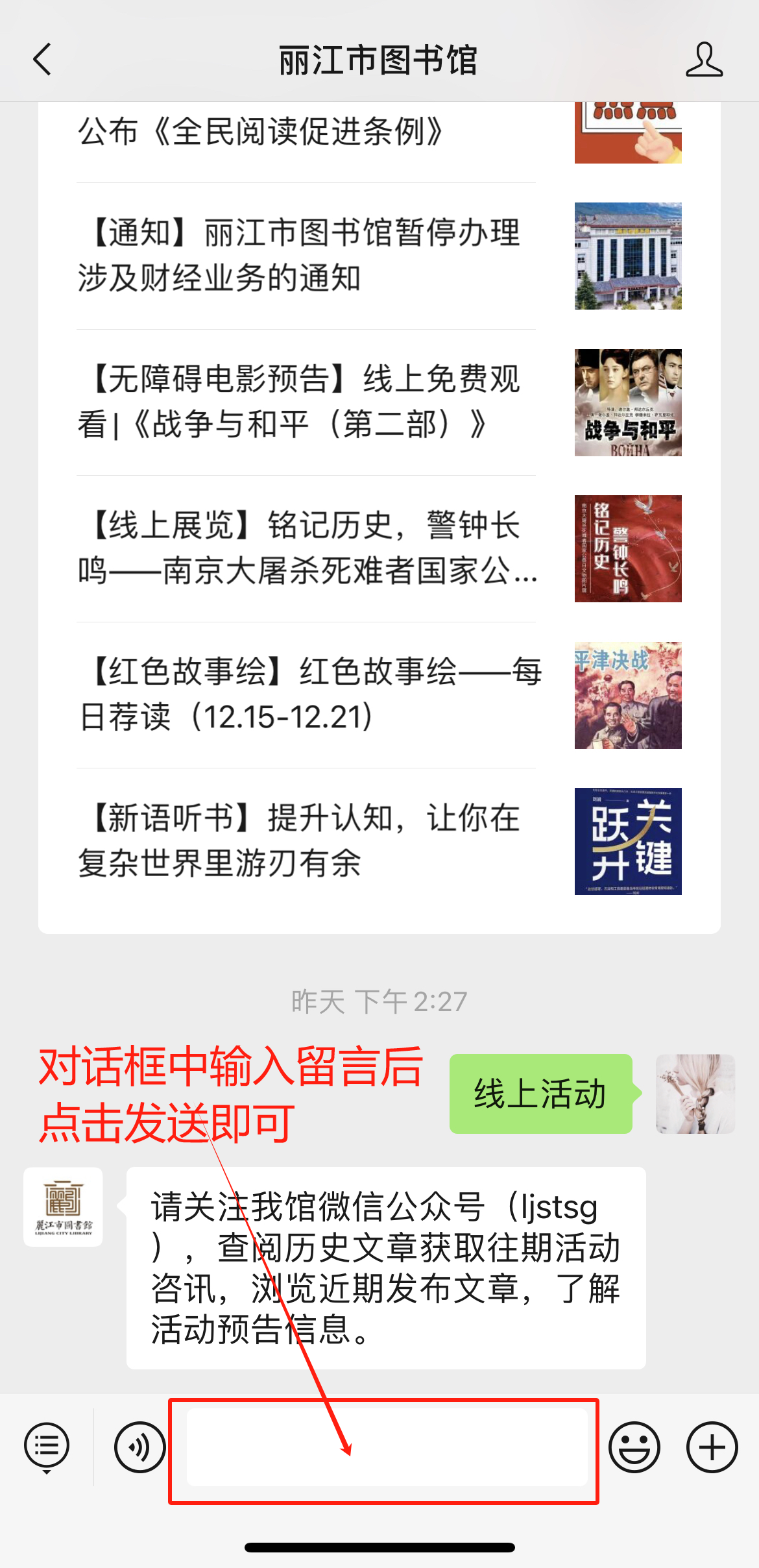The width and height of the screenshot is (759, 1568).
Task: Tap your own avatar beside 线上活动
Action: tap(695, 1094)
